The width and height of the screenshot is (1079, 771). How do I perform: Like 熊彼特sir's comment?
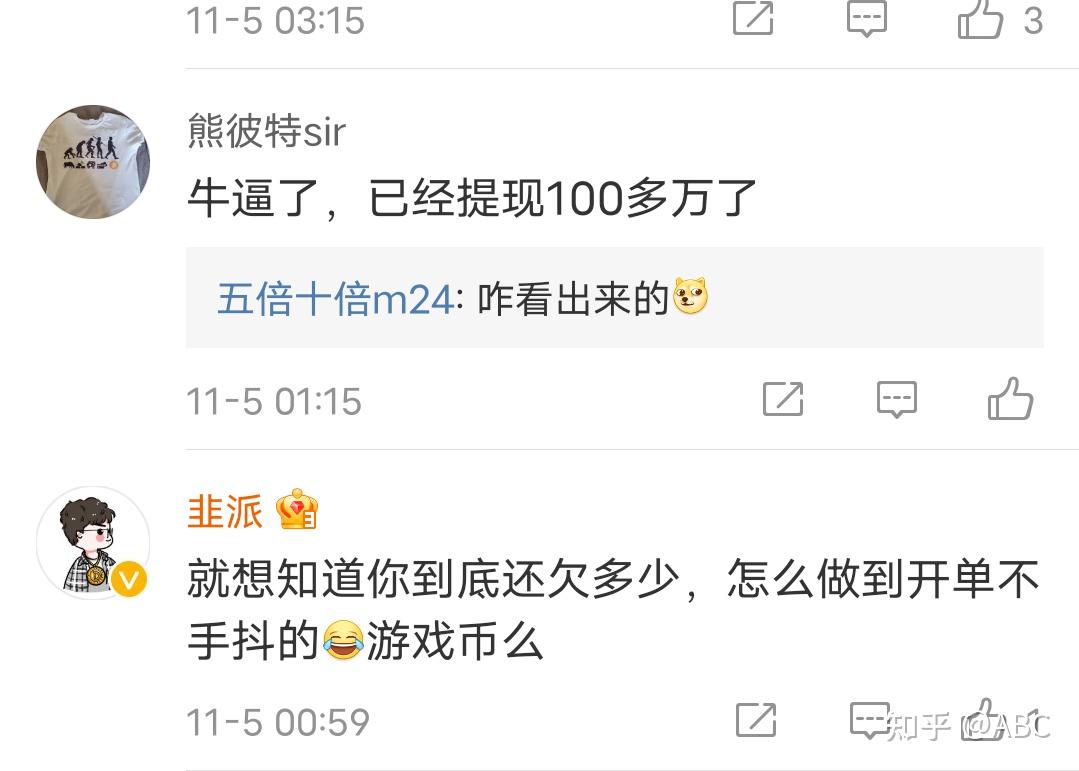(x=1010, y=399)
